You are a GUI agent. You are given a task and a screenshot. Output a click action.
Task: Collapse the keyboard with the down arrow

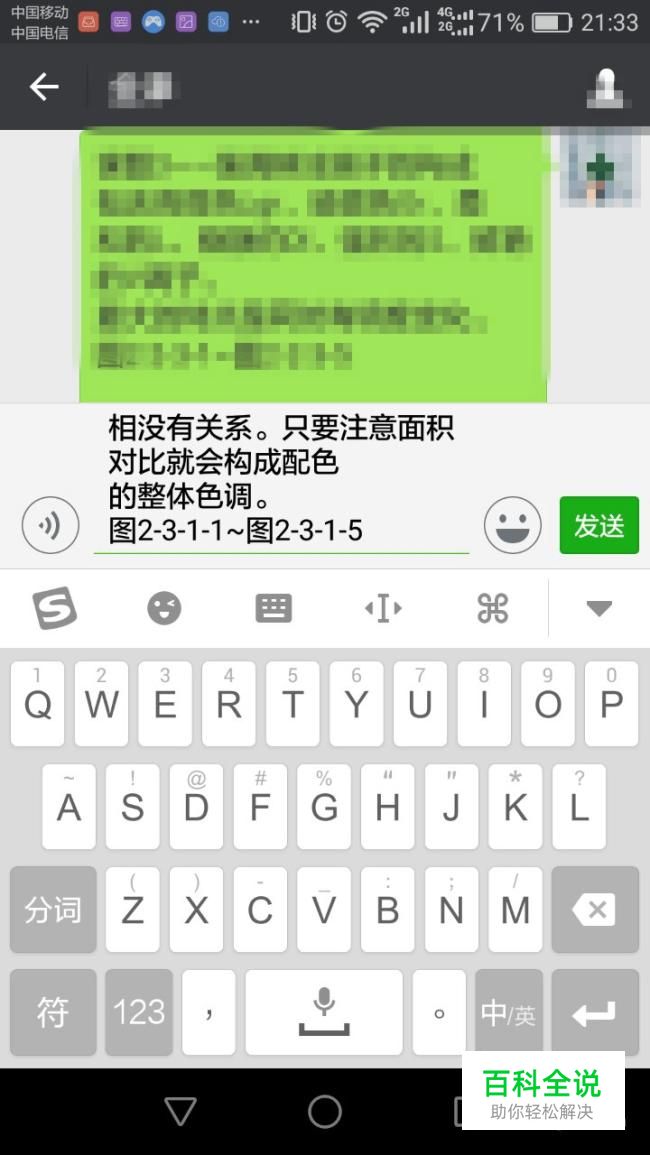point(598,608)
